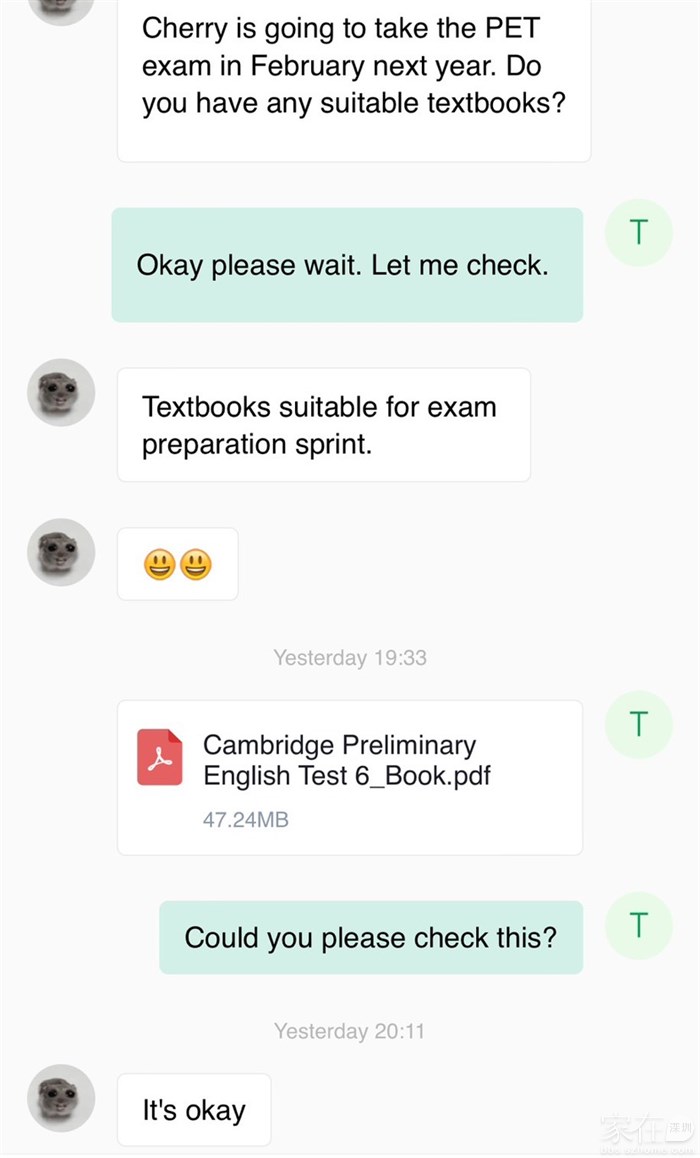Open T's avatar beside "Okay please wait" message
The width and height of the screenshot is (700, 1158).
click(639, 233)
